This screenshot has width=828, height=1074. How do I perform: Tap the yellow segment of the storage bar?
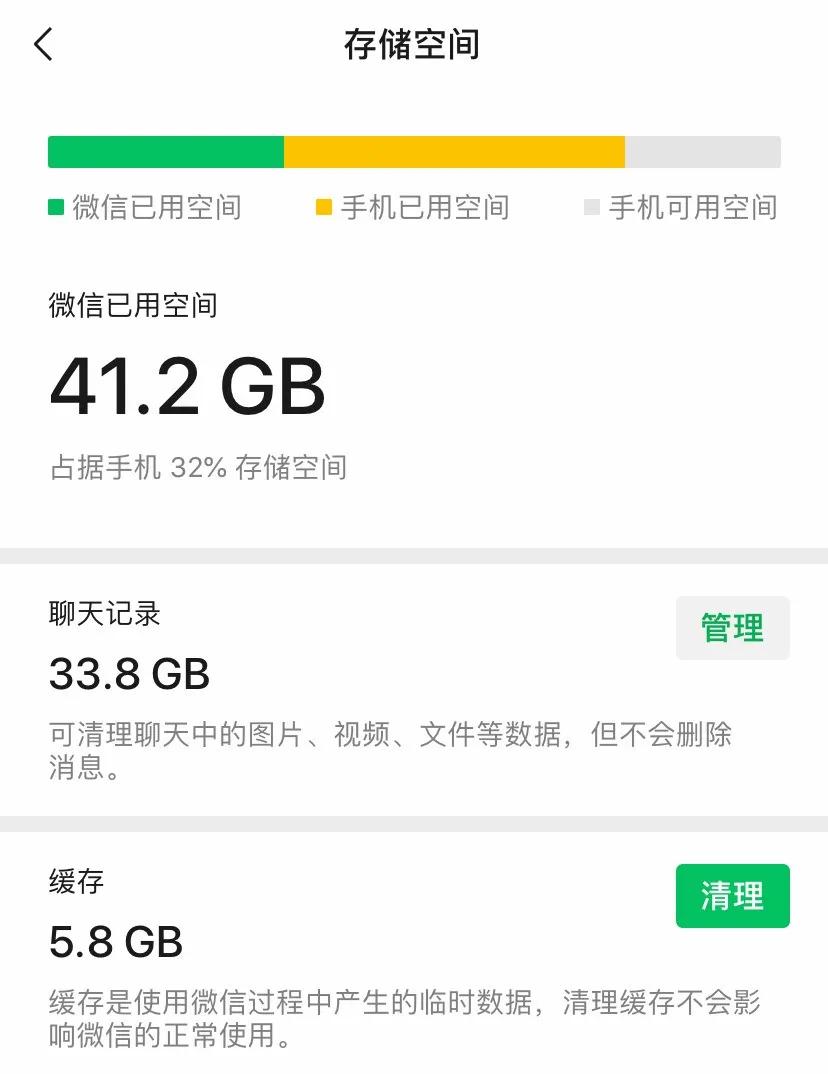[455, 151]
